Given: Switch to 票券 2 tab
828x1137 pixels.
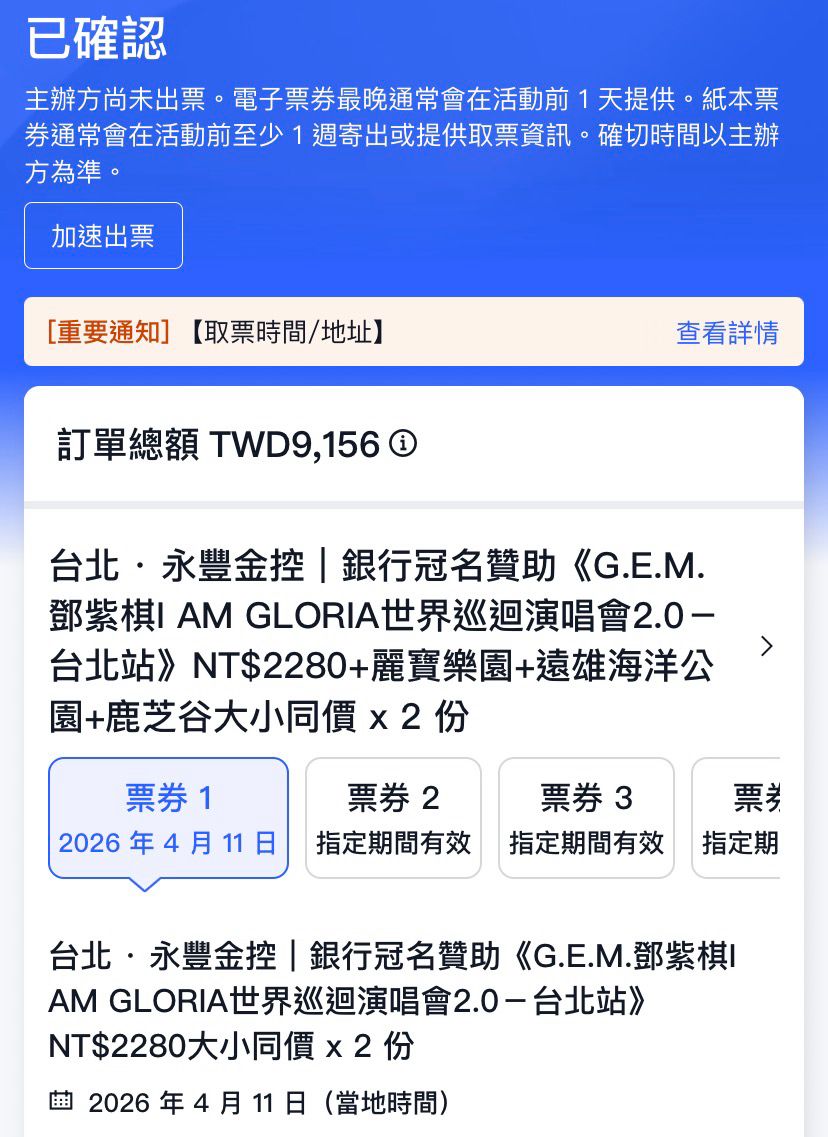Looking at the screenshot, I should 393,819.
